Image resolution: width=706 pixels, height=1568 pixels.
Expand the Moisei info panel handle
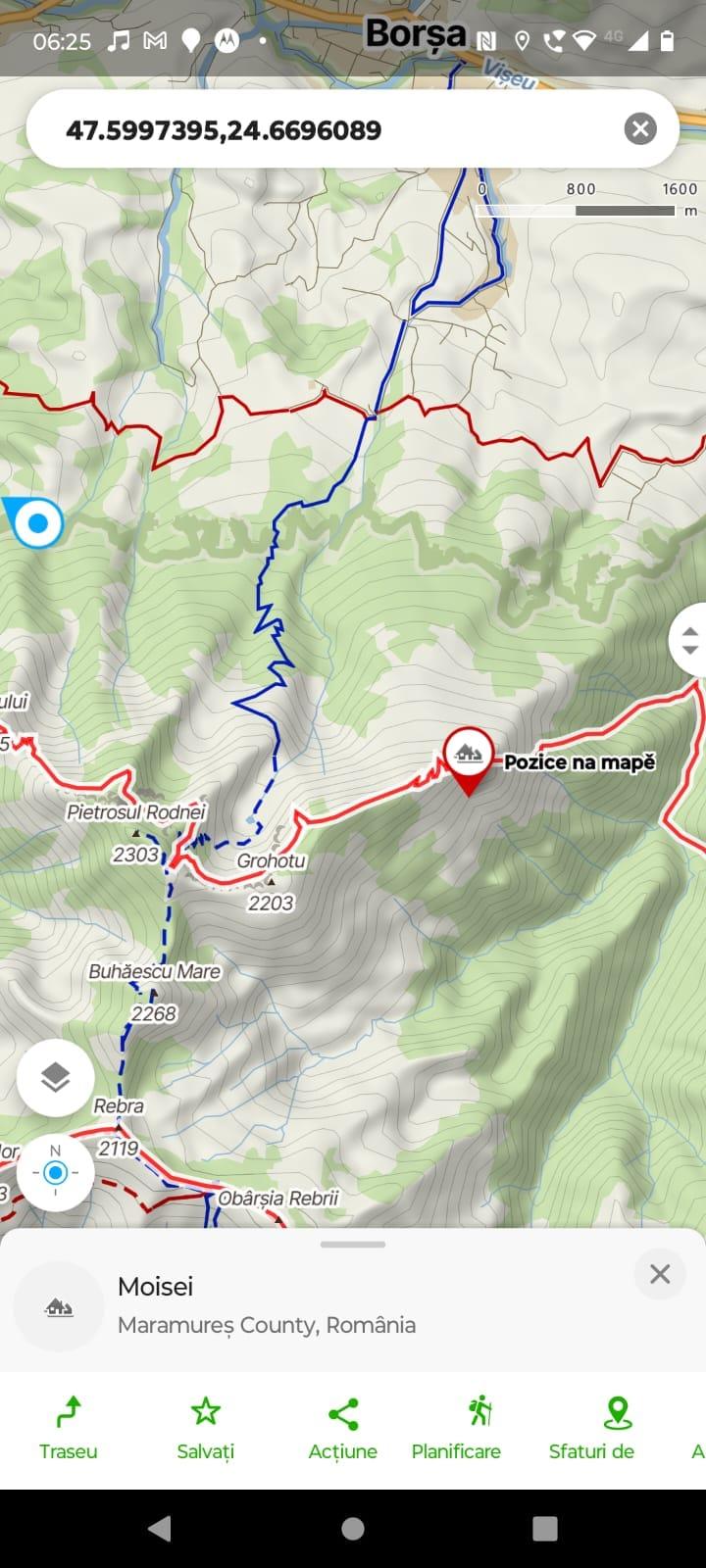353,1245
